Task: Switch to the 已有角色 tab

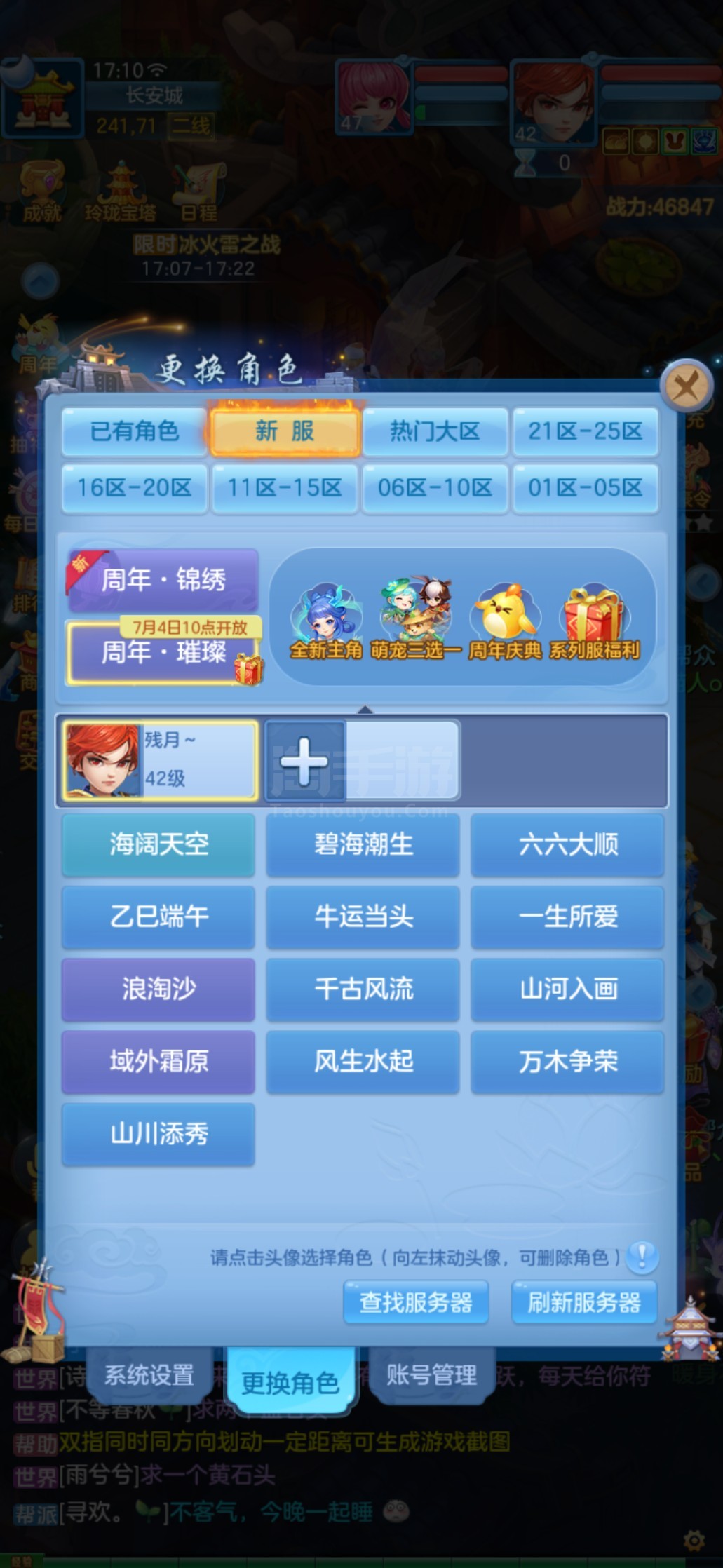Action: pos(134,431)
